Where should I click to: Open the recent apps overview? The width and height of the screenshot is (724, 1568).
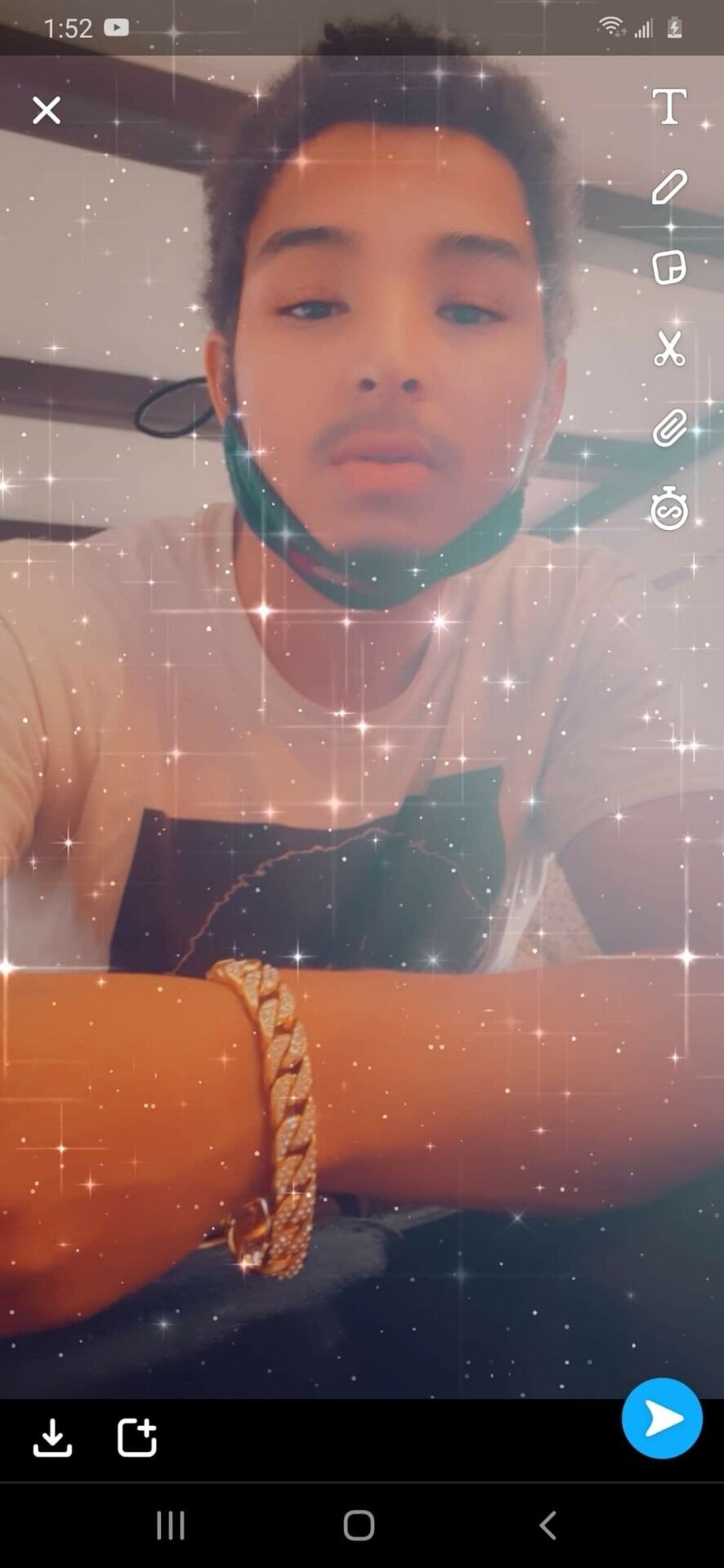tap(171, 1525)
